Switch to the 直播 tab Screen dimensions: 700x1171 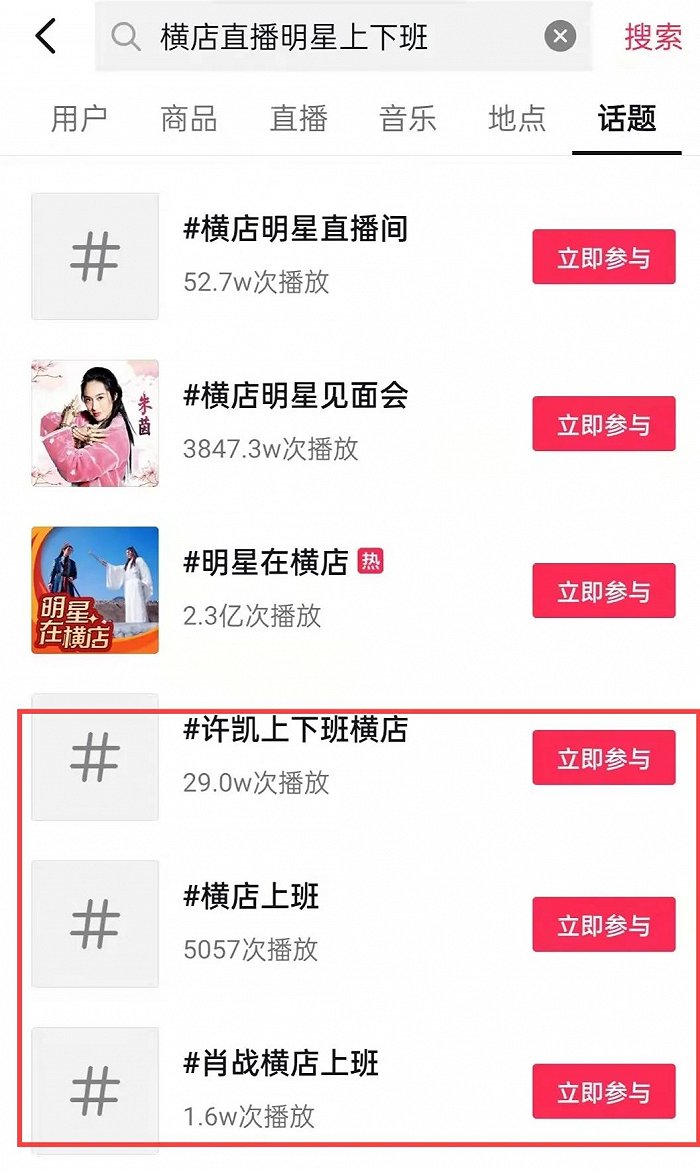click(298, 119)
